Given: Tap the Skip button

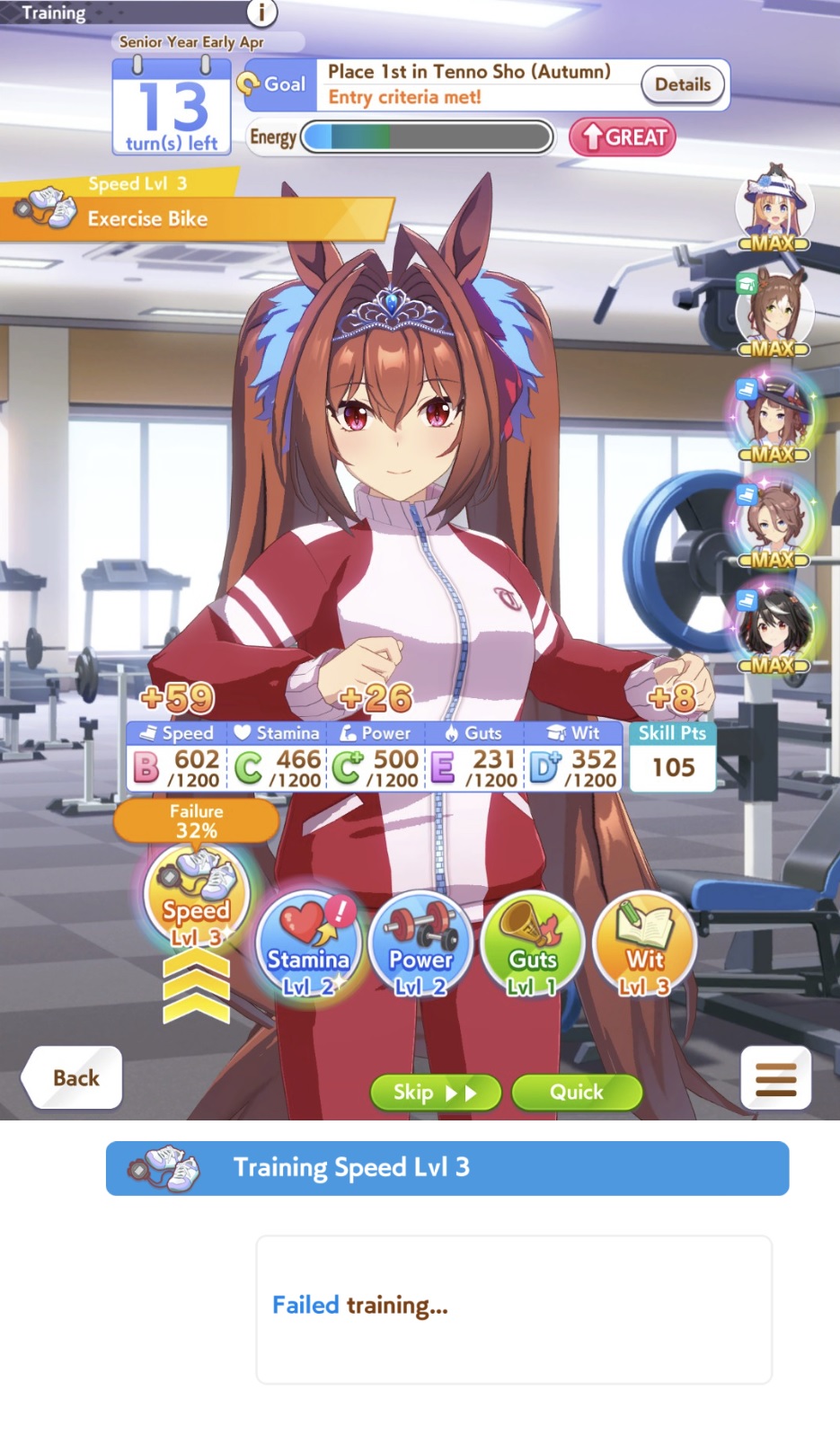Looking at the screenshot, I should pos(436,1092).
